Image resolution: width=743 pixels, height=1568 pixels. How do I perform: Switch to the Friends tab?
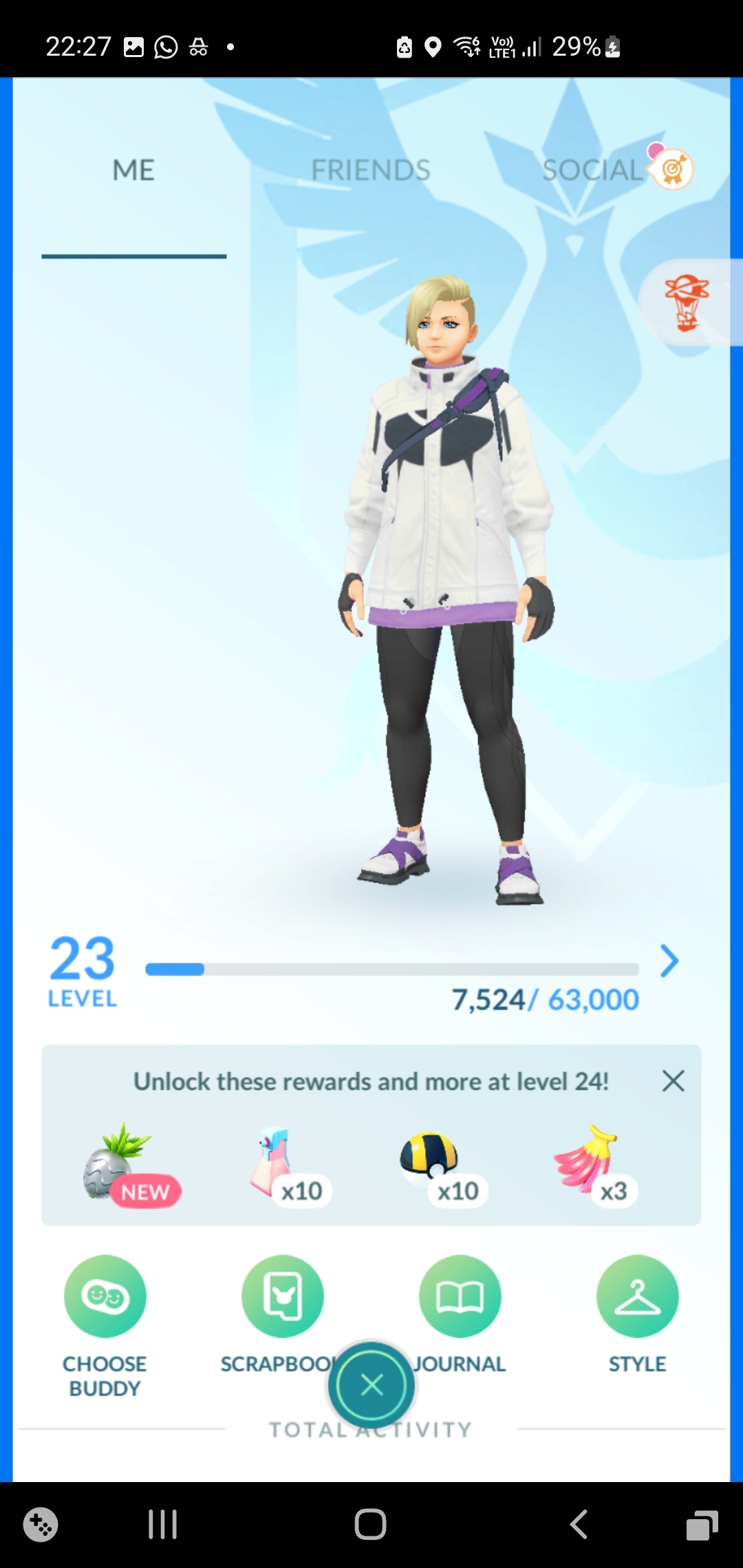click(370, 170)
